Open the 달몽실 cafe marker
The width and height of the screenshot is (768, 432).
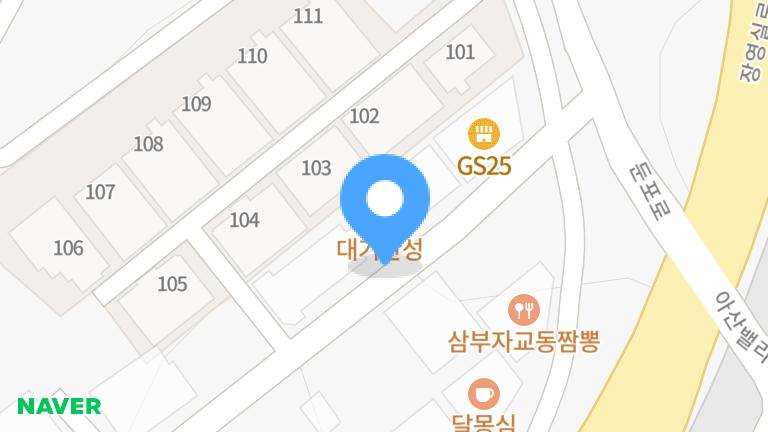tap(484, 392)
